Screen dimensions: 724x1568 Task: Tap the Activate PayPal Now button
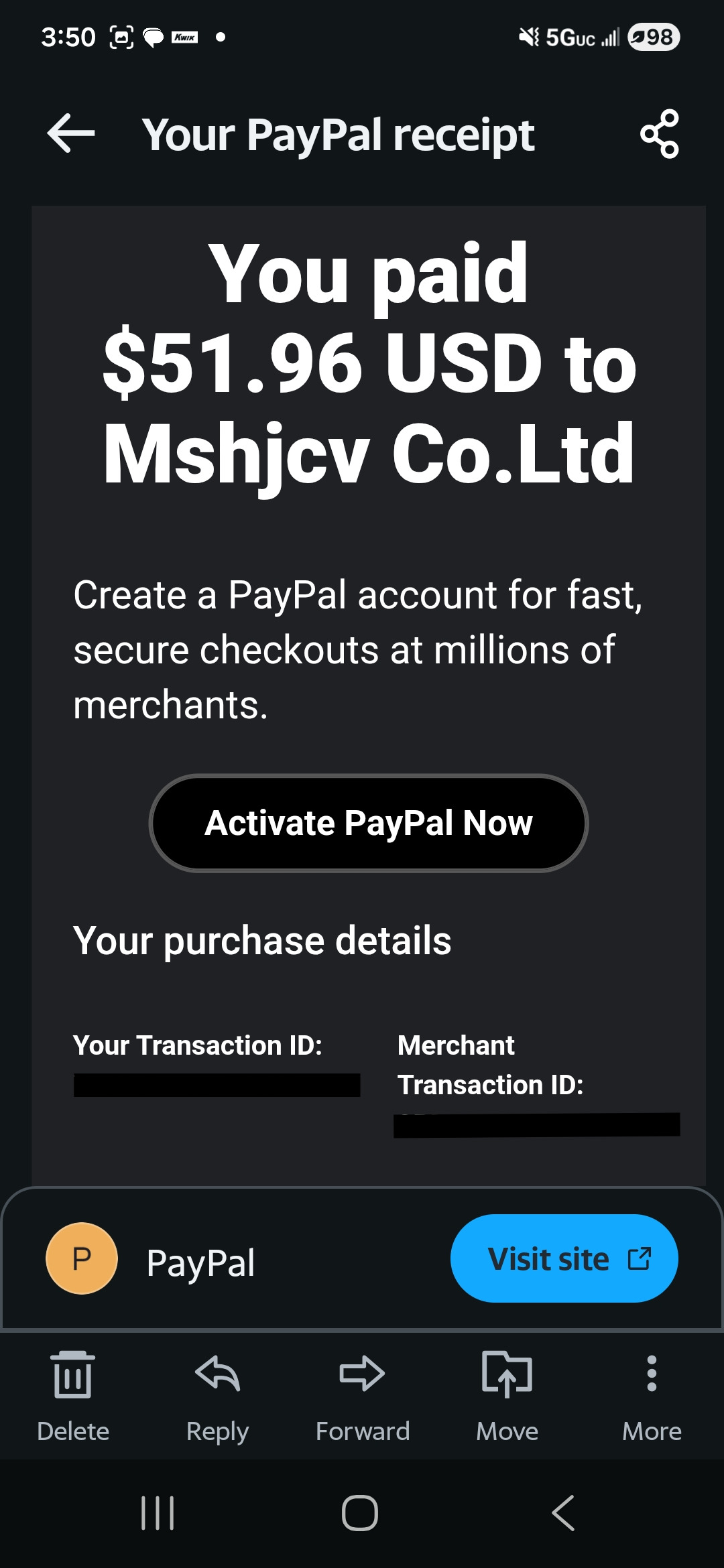[369, 823]
